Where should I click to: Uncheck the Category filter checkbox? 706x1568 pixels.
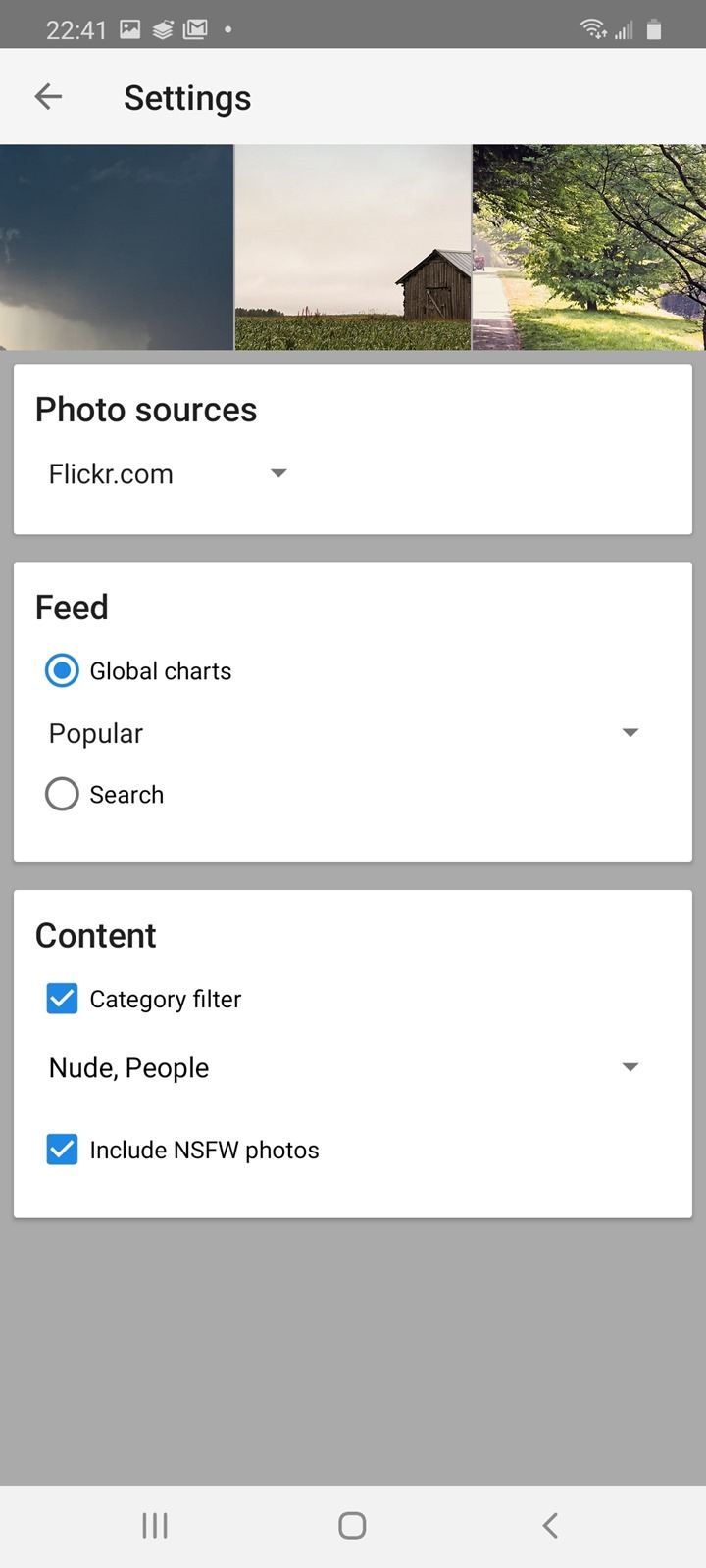62,999
